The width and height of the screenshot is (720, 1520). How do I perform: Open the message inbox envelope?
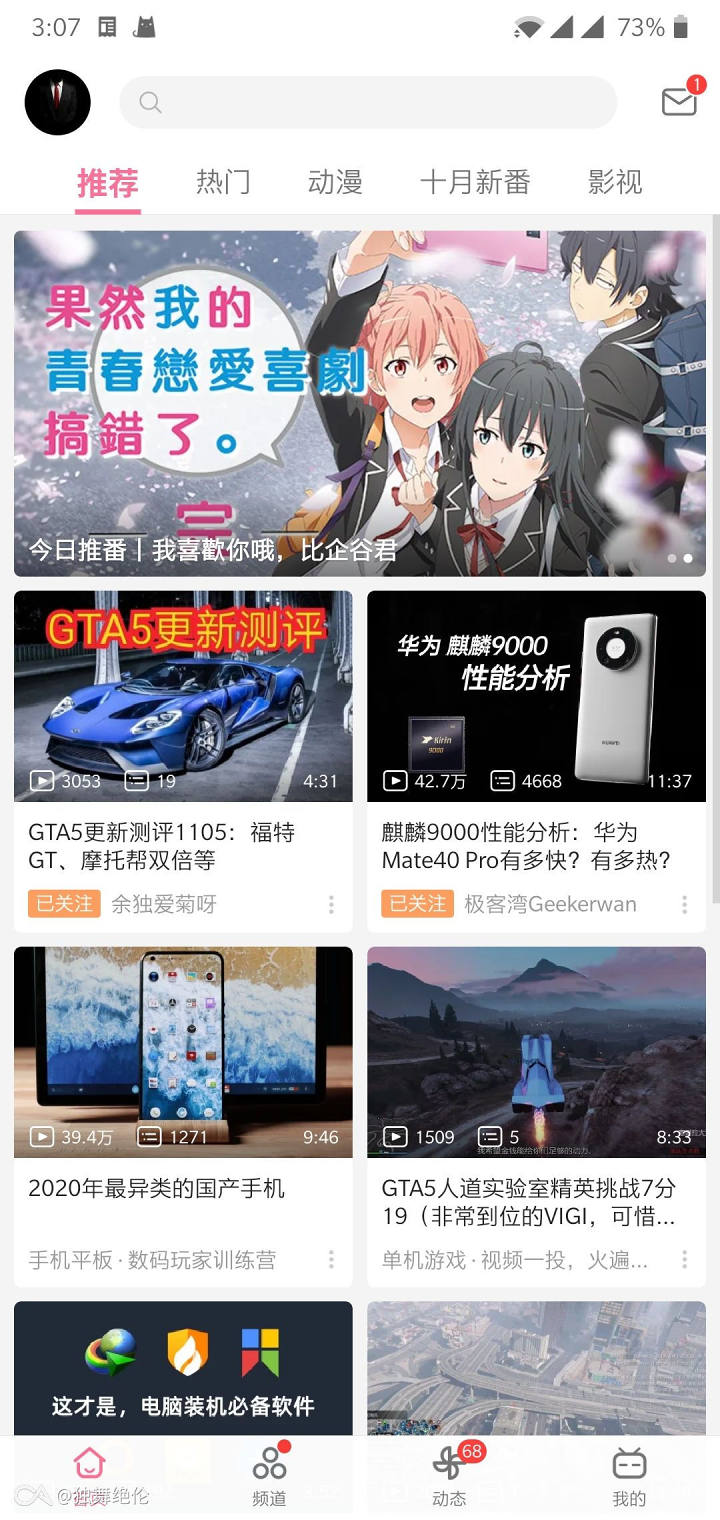tap(679, 102)
